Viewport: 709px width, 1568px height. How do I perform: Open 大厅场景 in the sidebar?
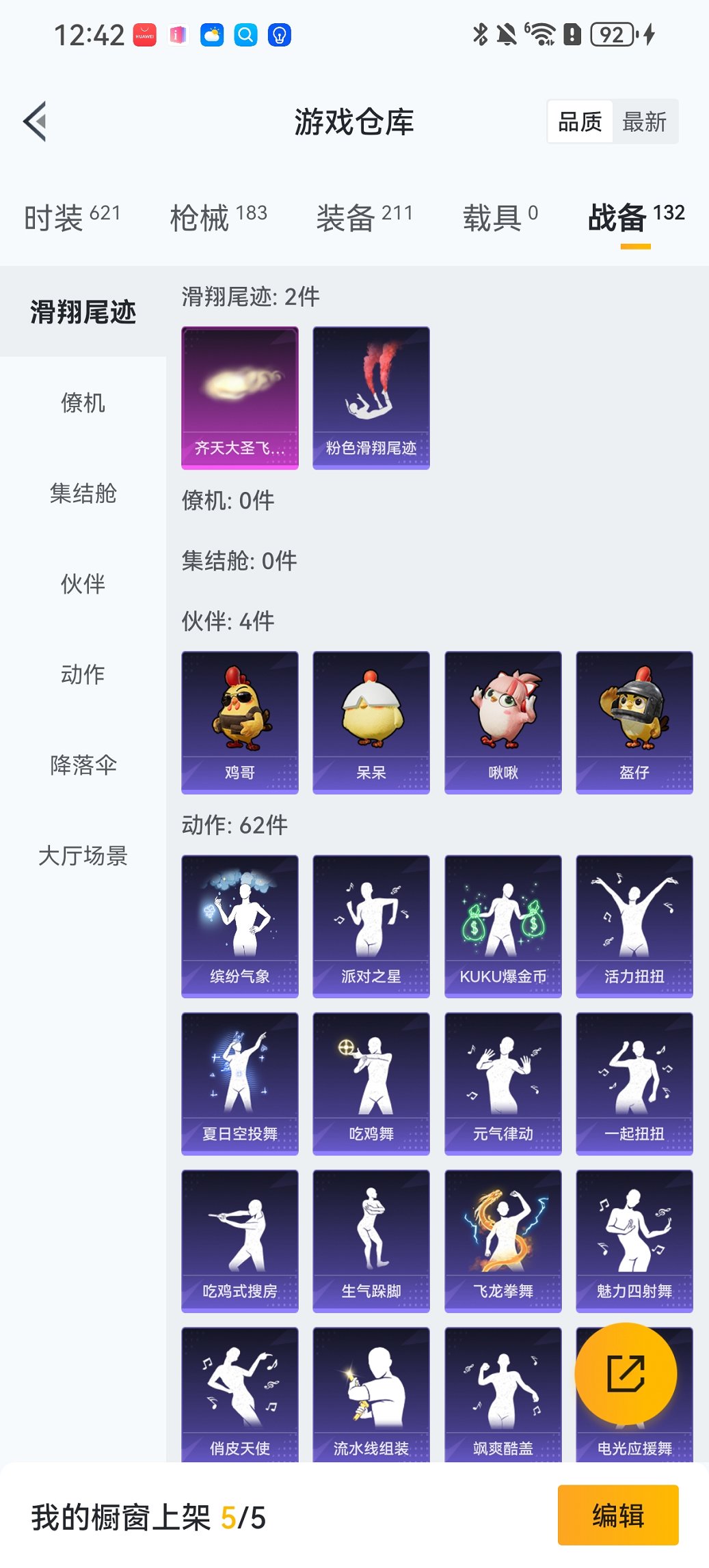pos(83,855)
